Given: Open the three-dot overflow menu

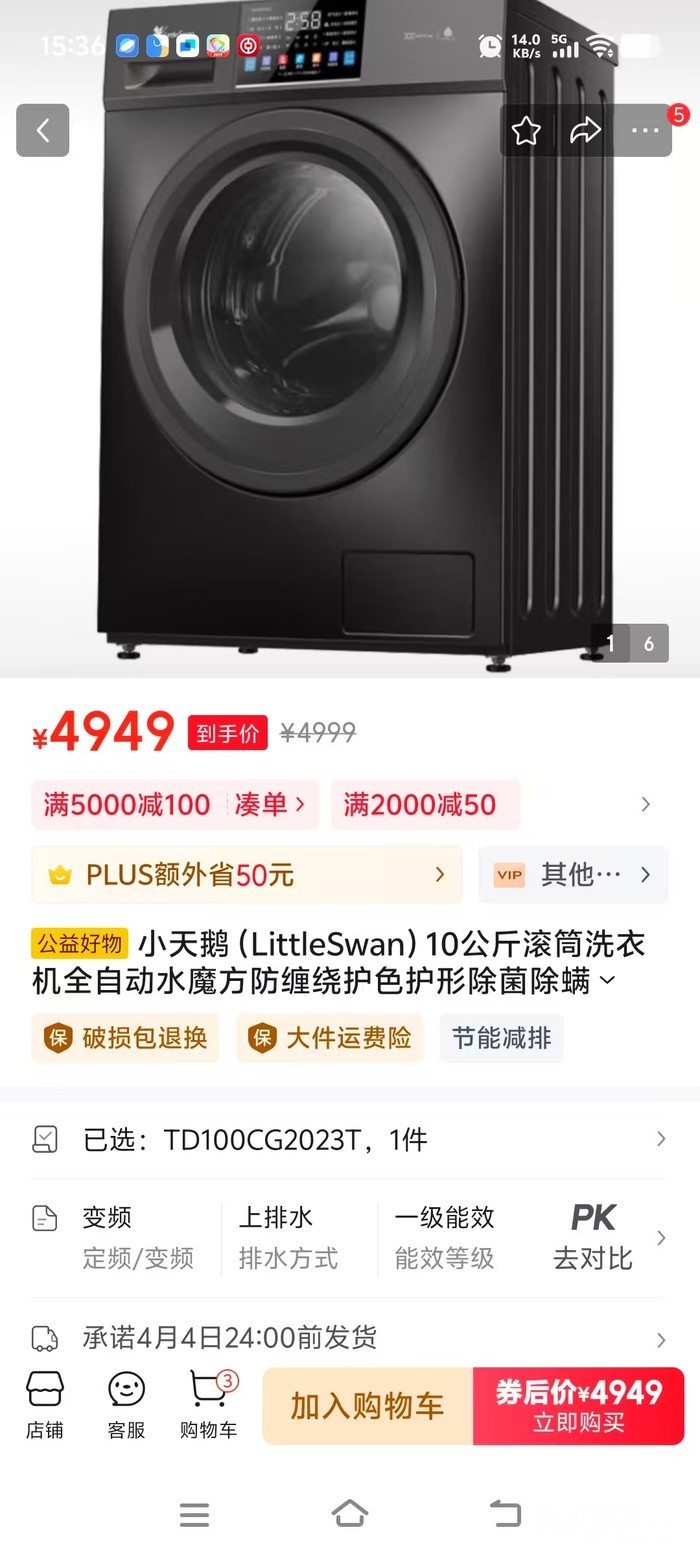Looking at the screenshot, I should coord(645,130).
